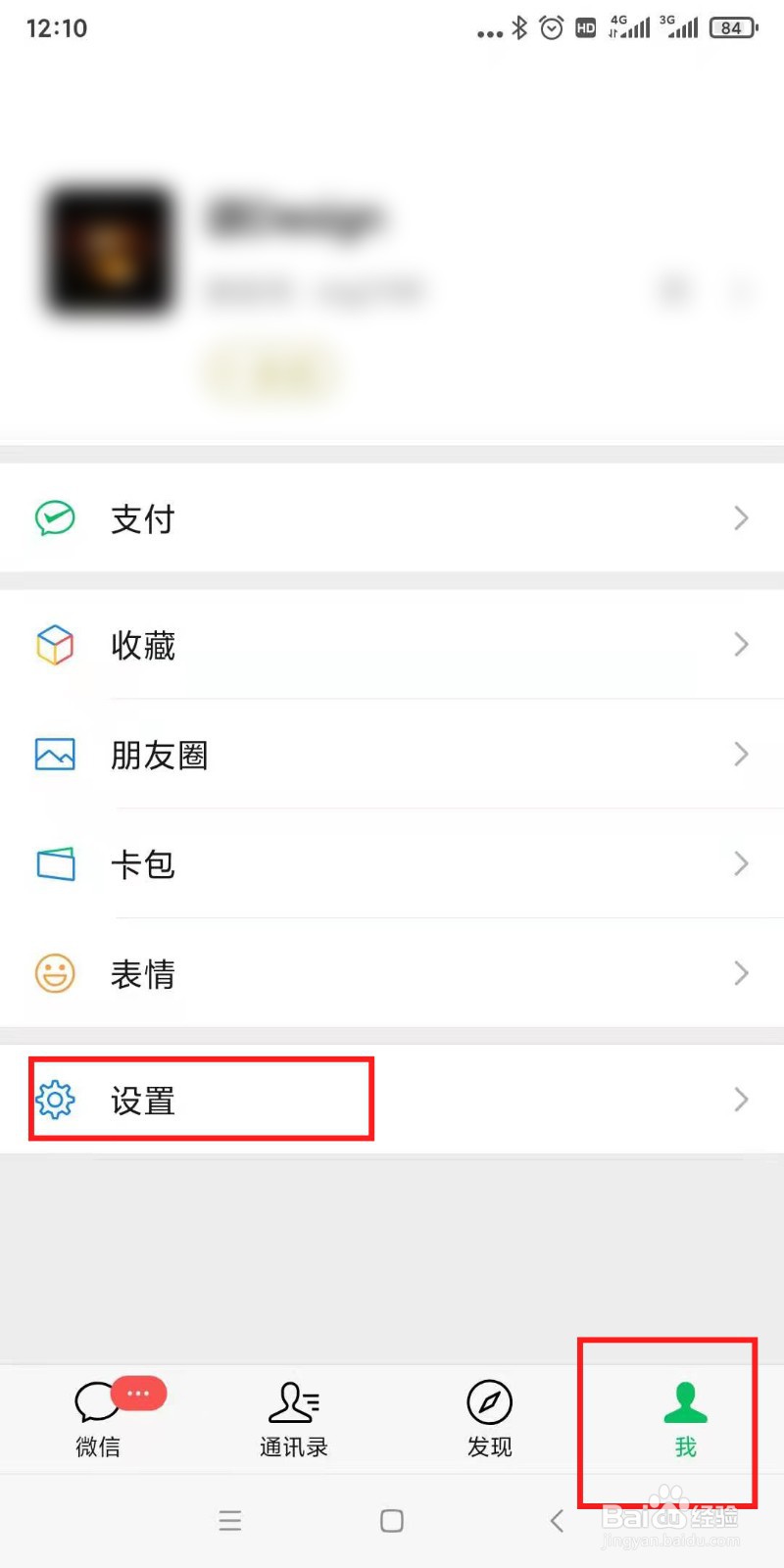Tap the blurred profile avatar thumbnail
The image size is (784, 1568).
111,250
